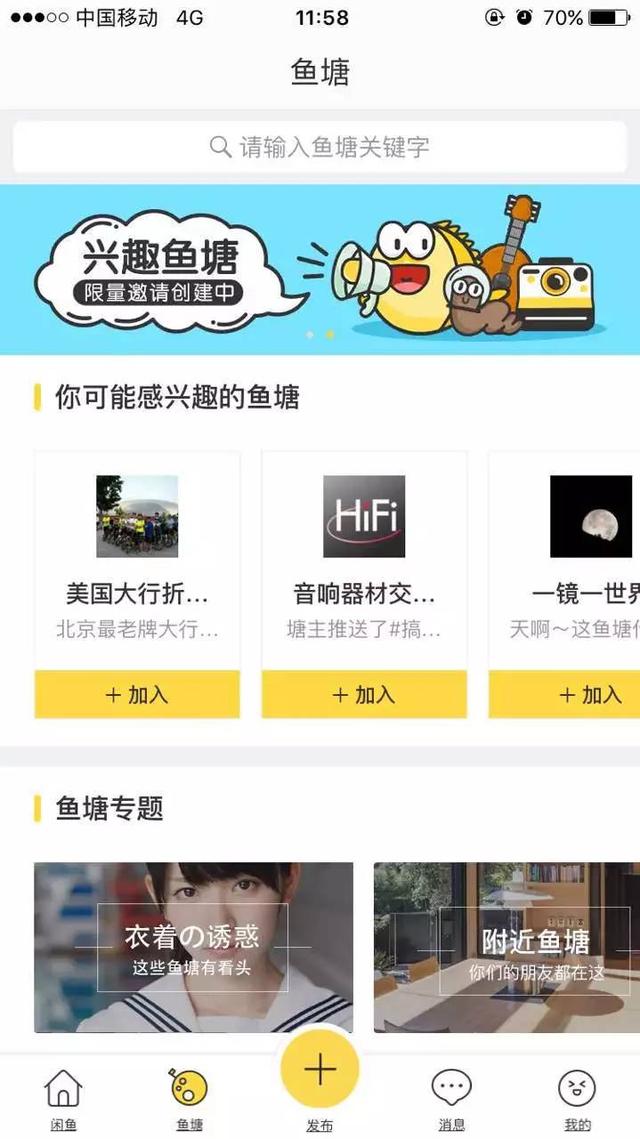Join the 美国大行折… fish pond
This screenshot has width=640, height=1139.
coord(137,694)
